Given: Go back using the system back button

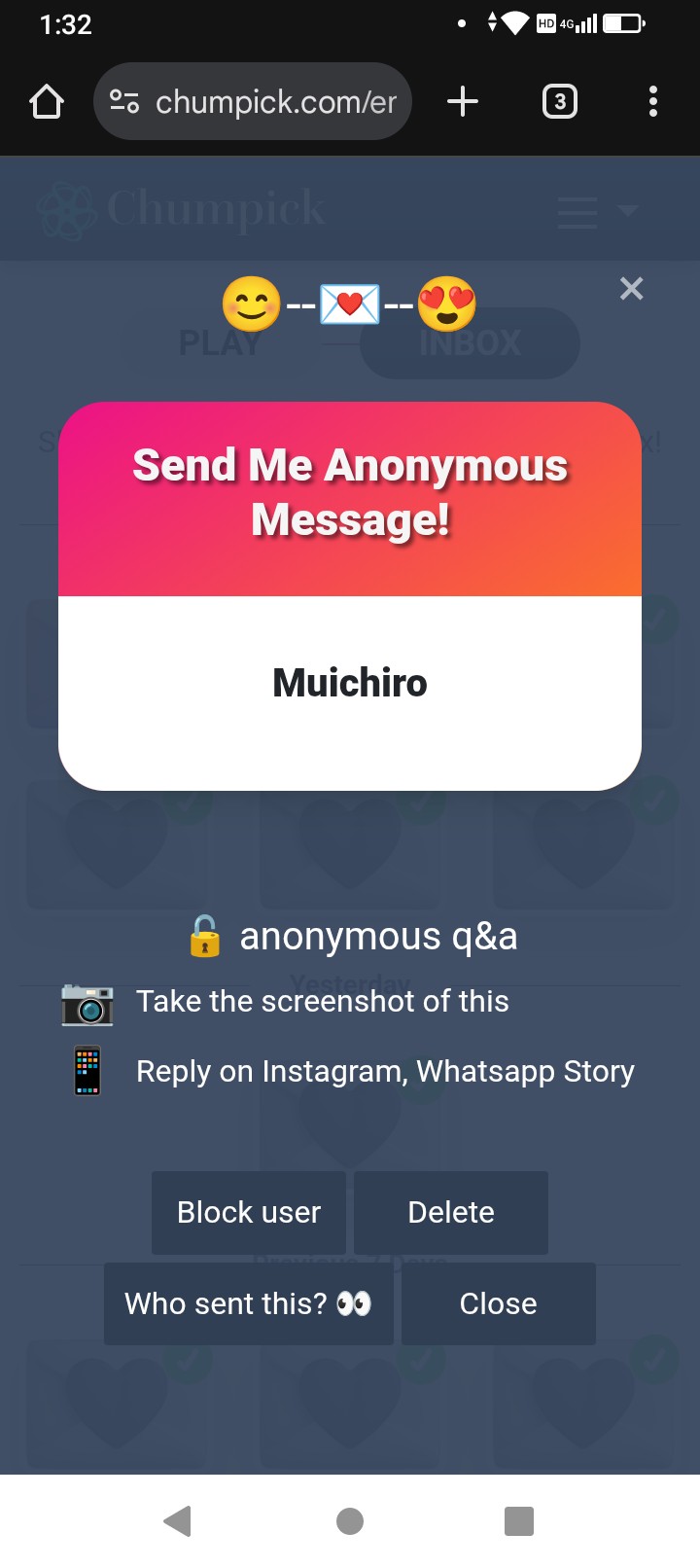Looking at the screenshot, I should [177, 1520].
